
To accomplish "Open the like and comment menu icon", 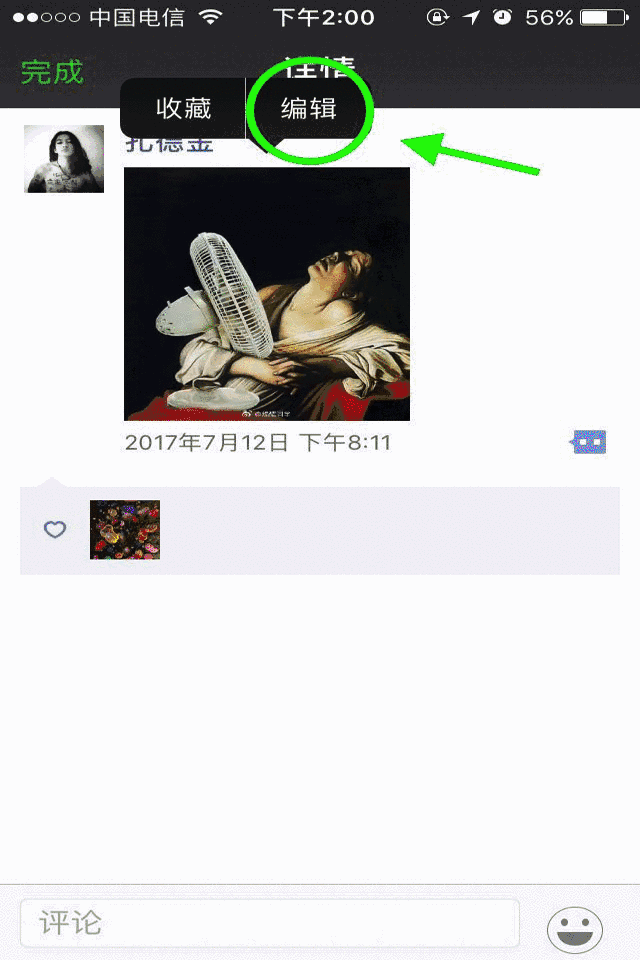I will pyautogui.click(x=589, y=442).
